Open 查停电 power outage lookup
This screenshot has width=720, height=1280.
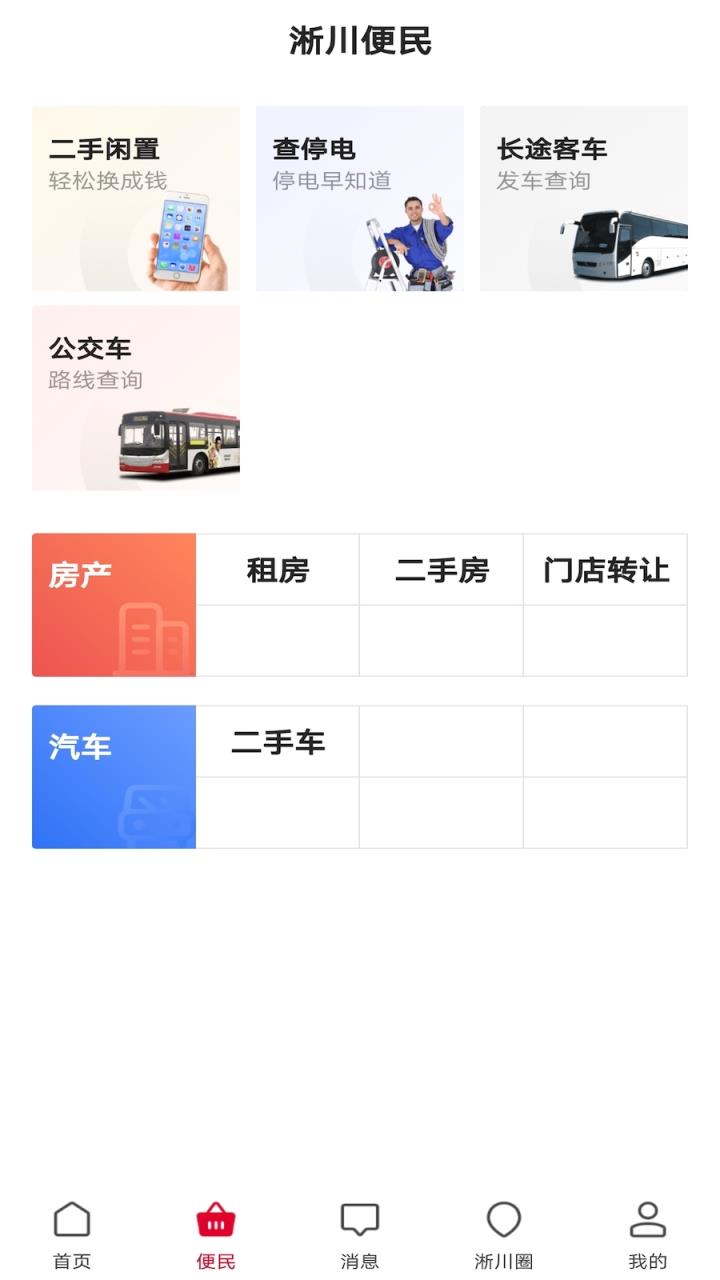click(360, 196)
